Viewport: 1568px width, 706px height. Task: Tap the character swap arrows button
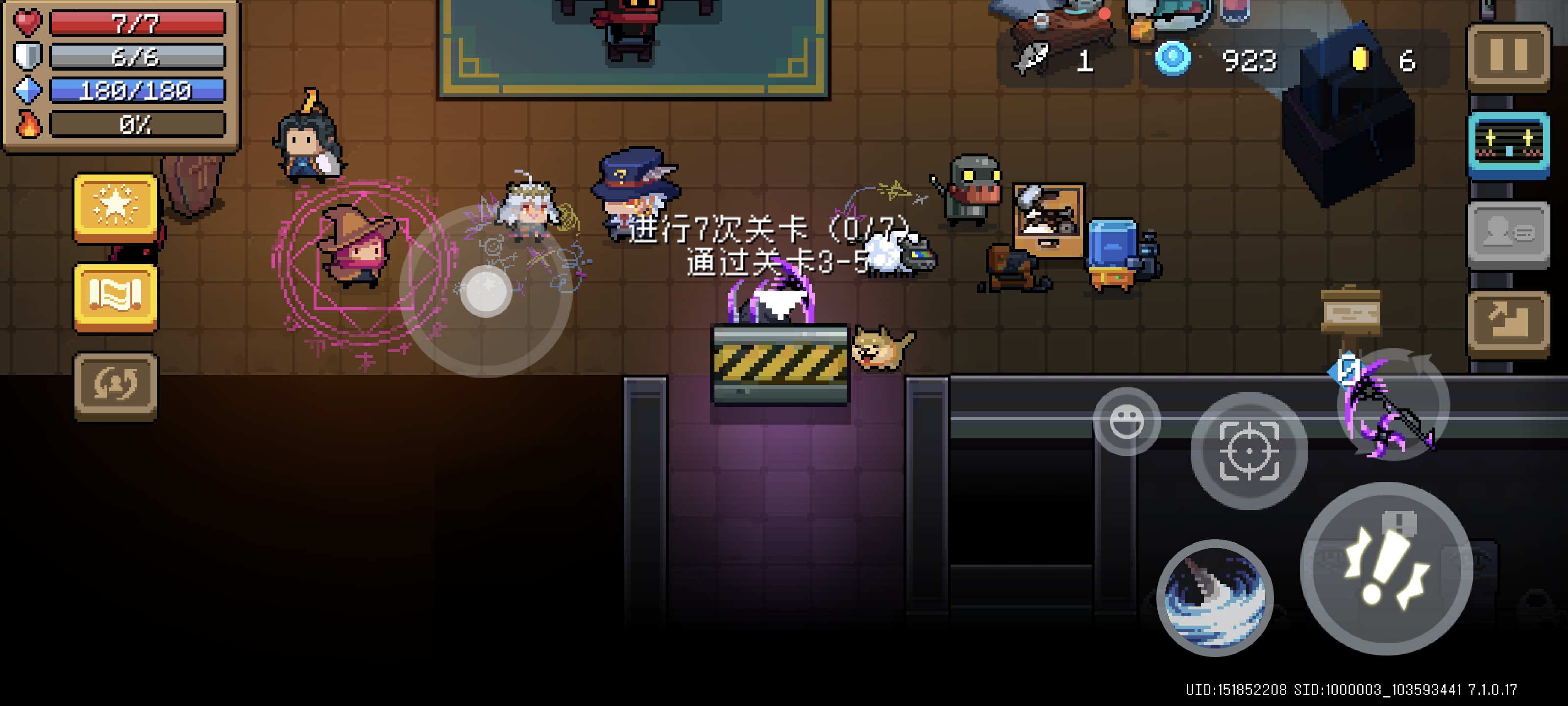click(115, 385)
